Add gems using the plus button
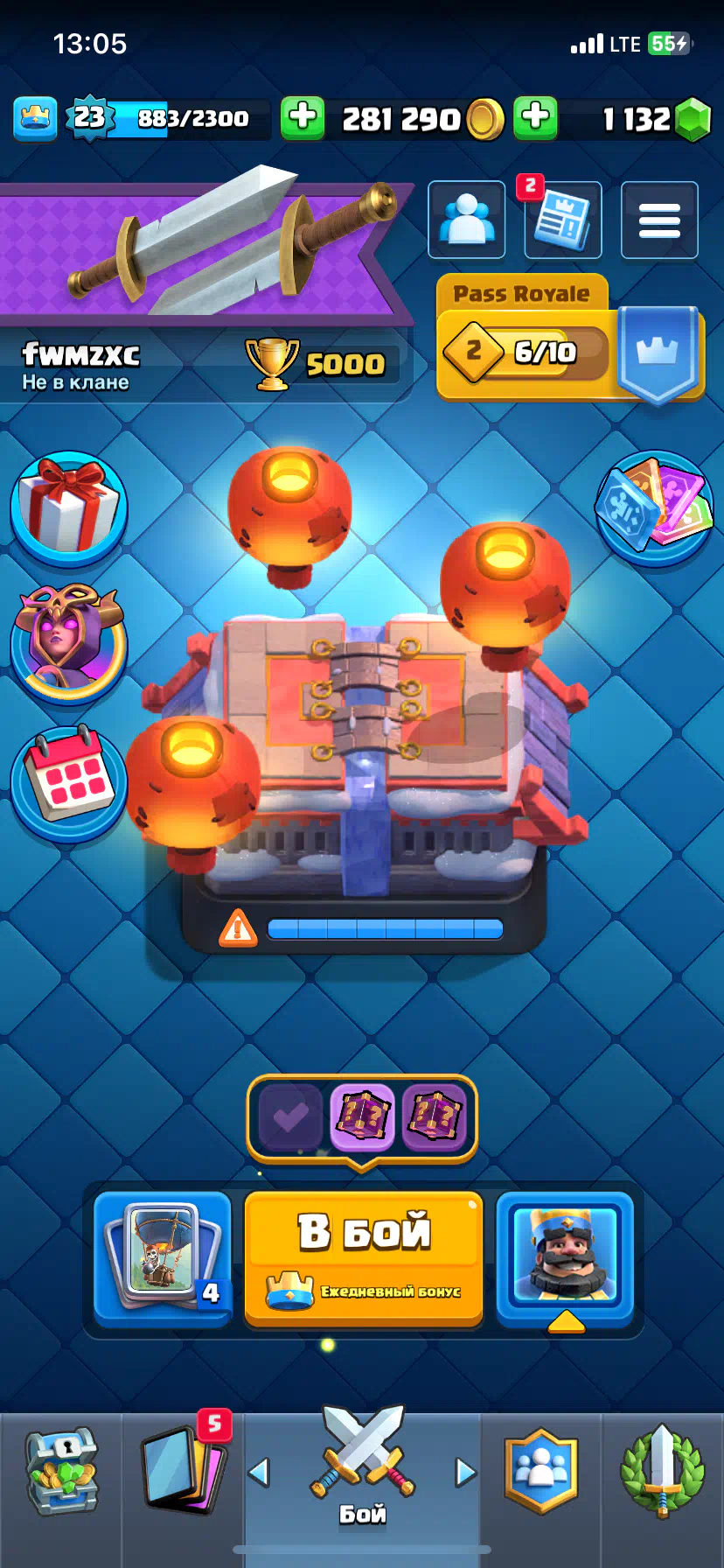724x1568 pixels. click(535, 117)
